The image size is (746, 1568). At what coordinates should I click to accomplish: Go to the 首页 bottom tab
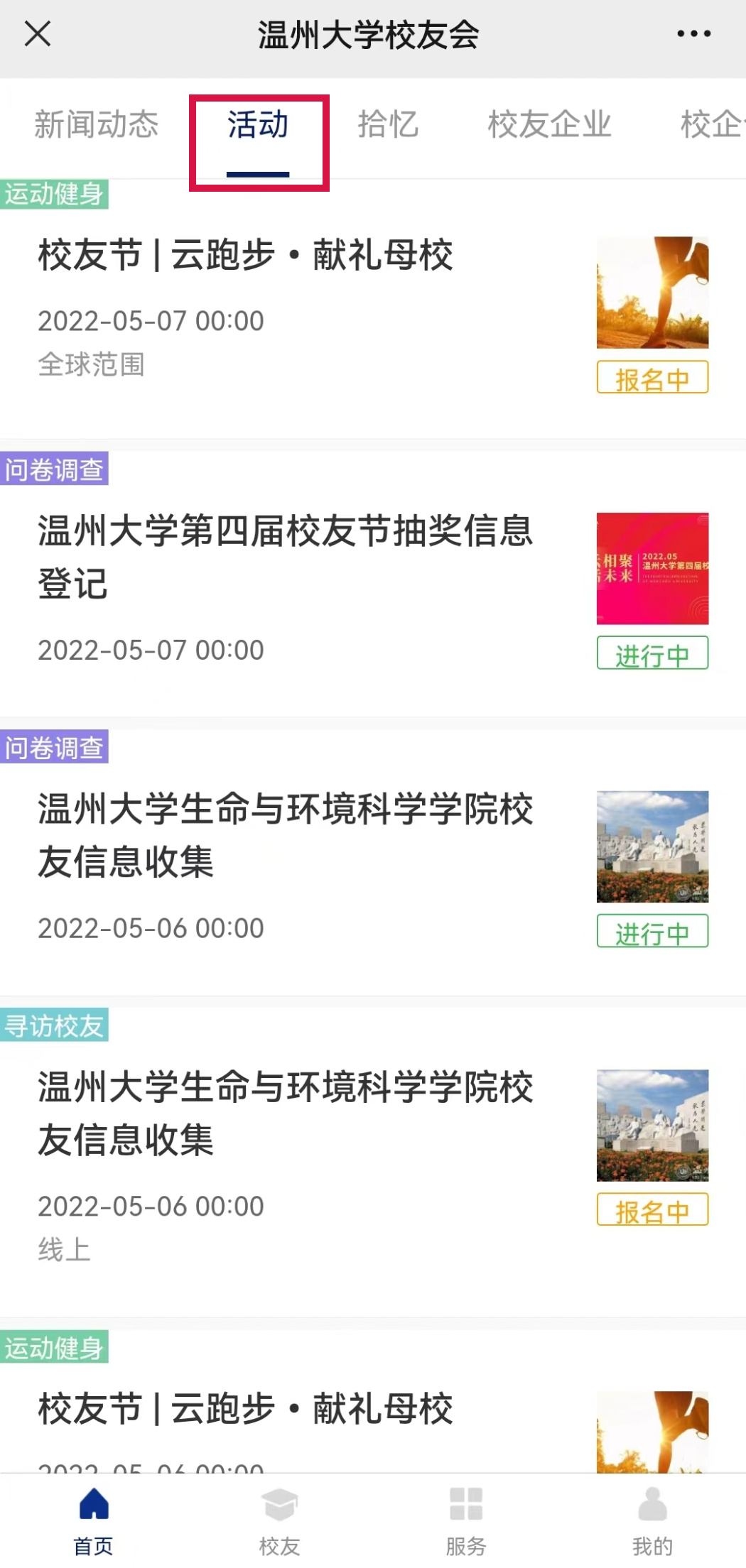[x=93, y=1521]
